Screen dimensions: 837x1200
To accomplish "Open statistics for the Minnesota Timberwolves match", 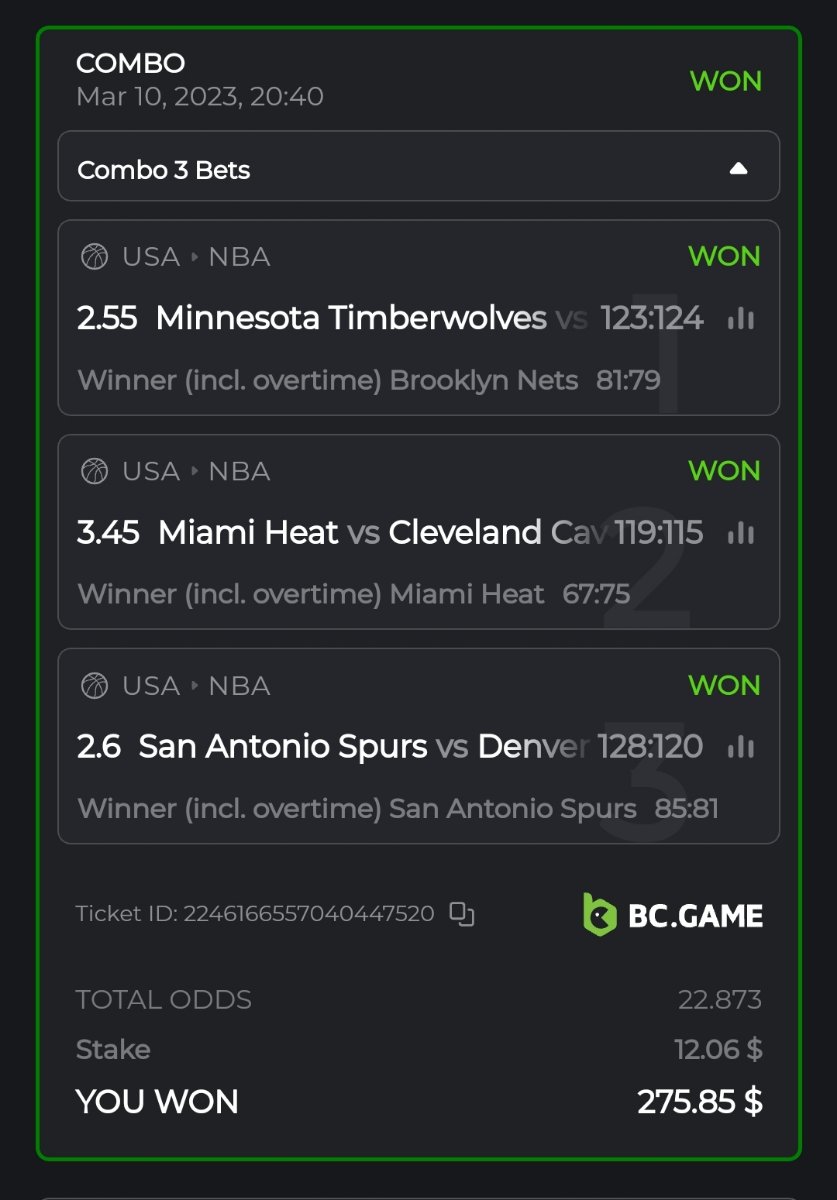I will click(x=741, y=319).
